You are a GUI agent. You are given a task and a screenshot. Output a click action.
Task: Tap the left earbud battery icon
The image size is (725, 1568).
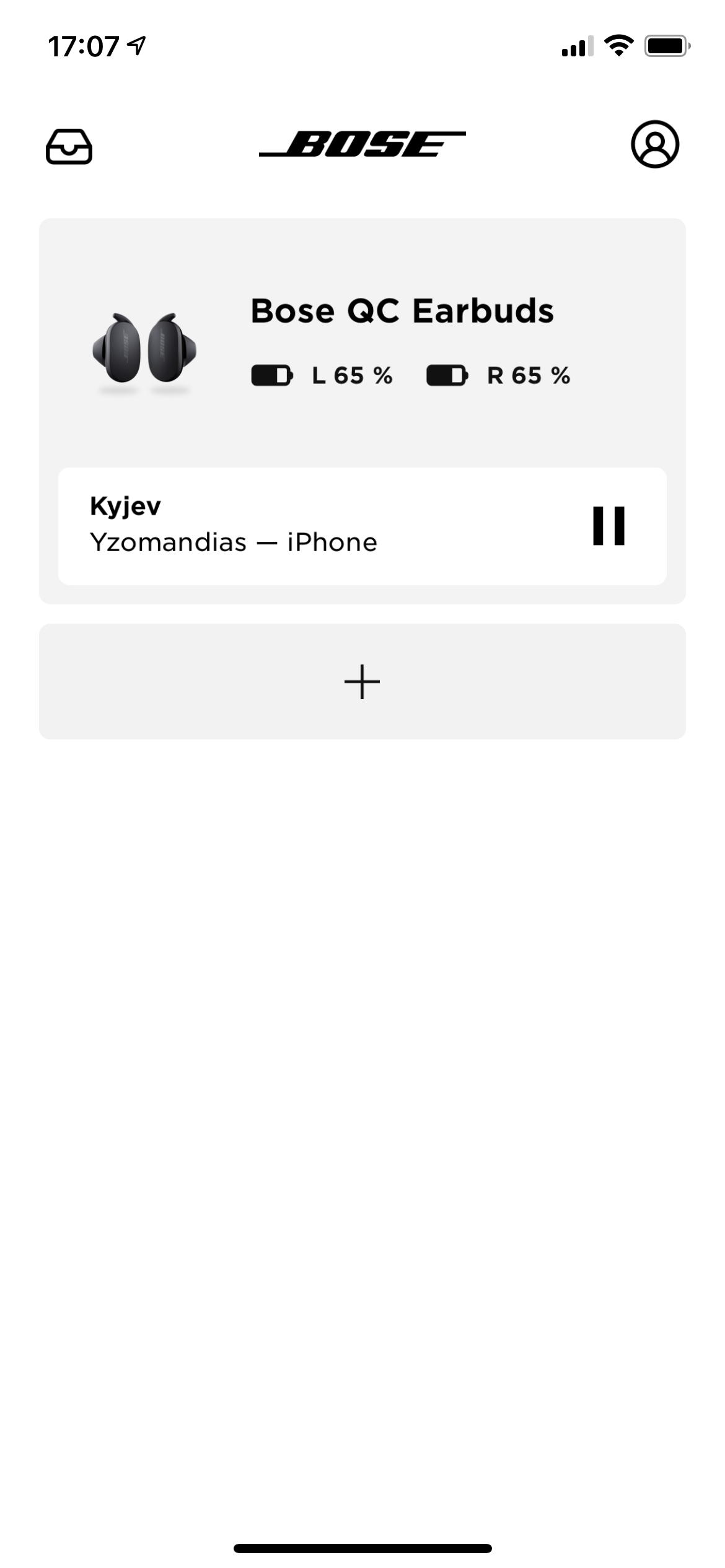pyautogui.click(x=271, y=373)
